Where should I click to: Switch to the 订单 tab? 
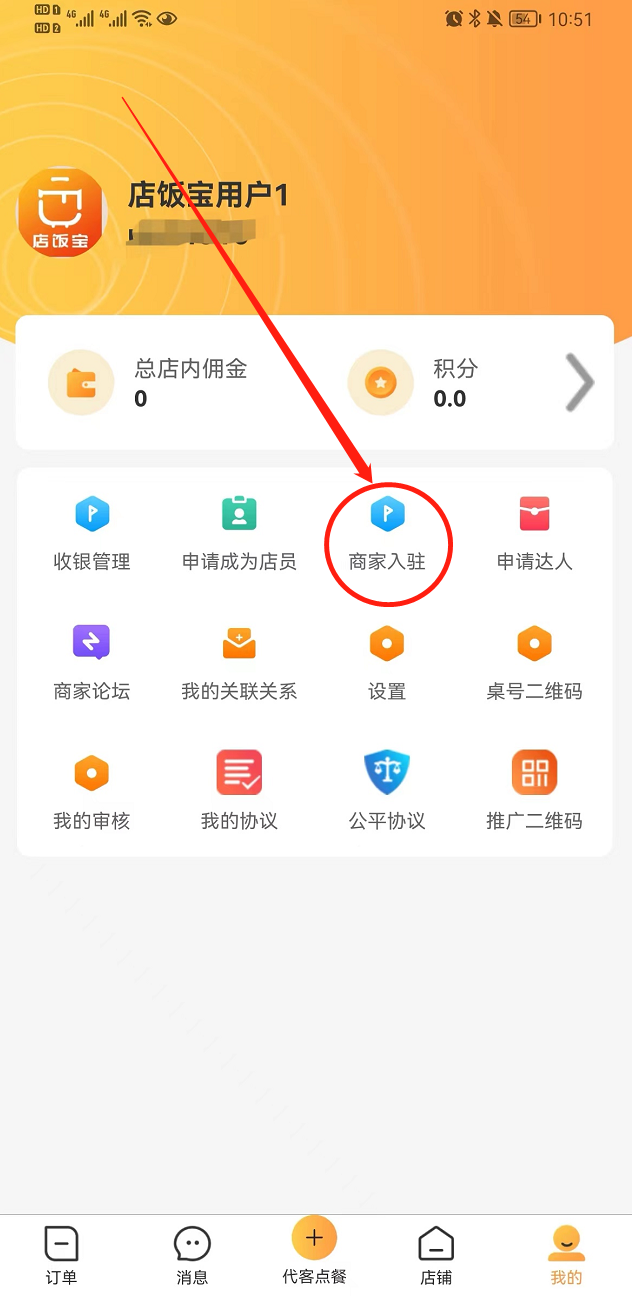click(62, 1254)
